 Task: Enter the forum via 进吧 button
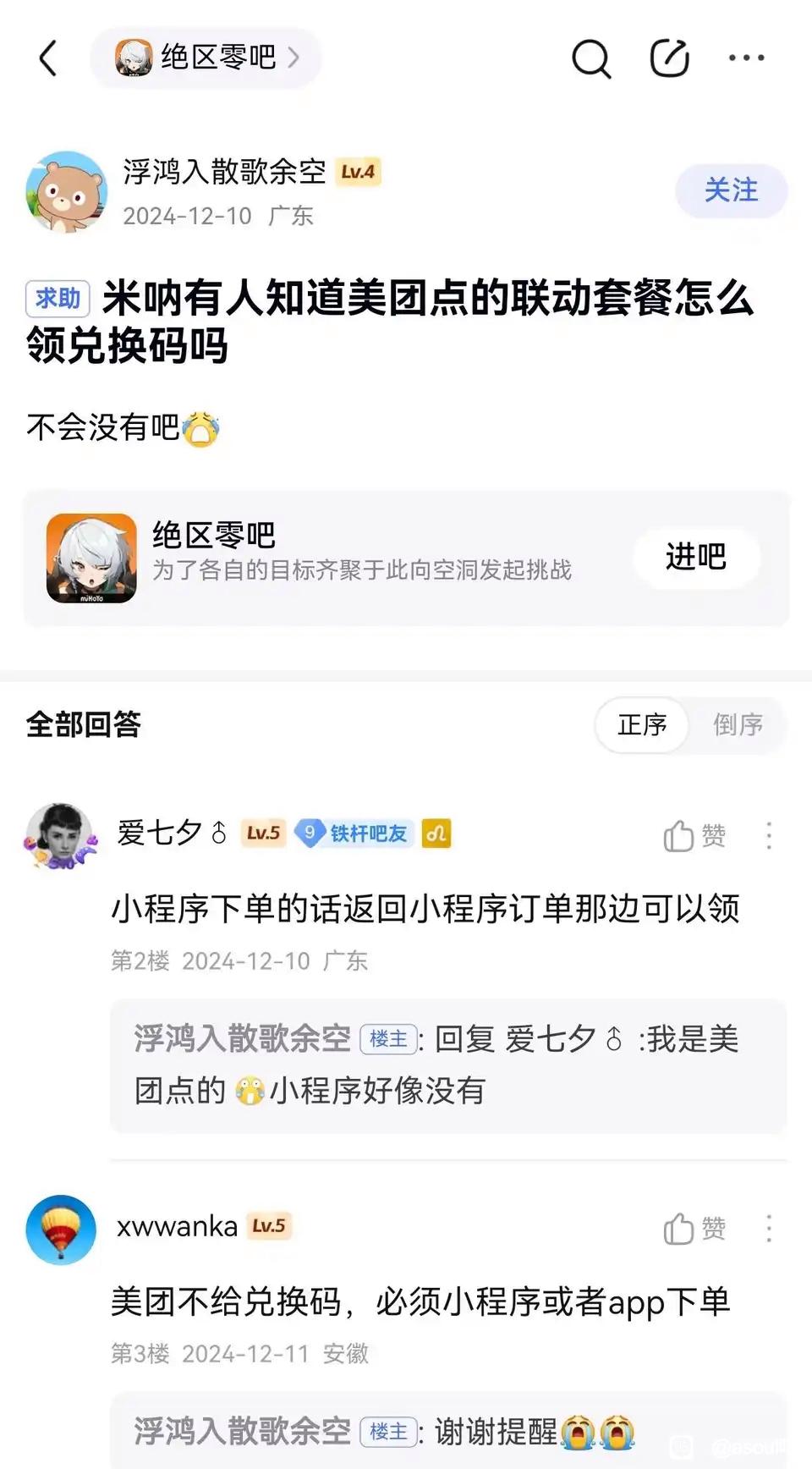click(695, 557)
